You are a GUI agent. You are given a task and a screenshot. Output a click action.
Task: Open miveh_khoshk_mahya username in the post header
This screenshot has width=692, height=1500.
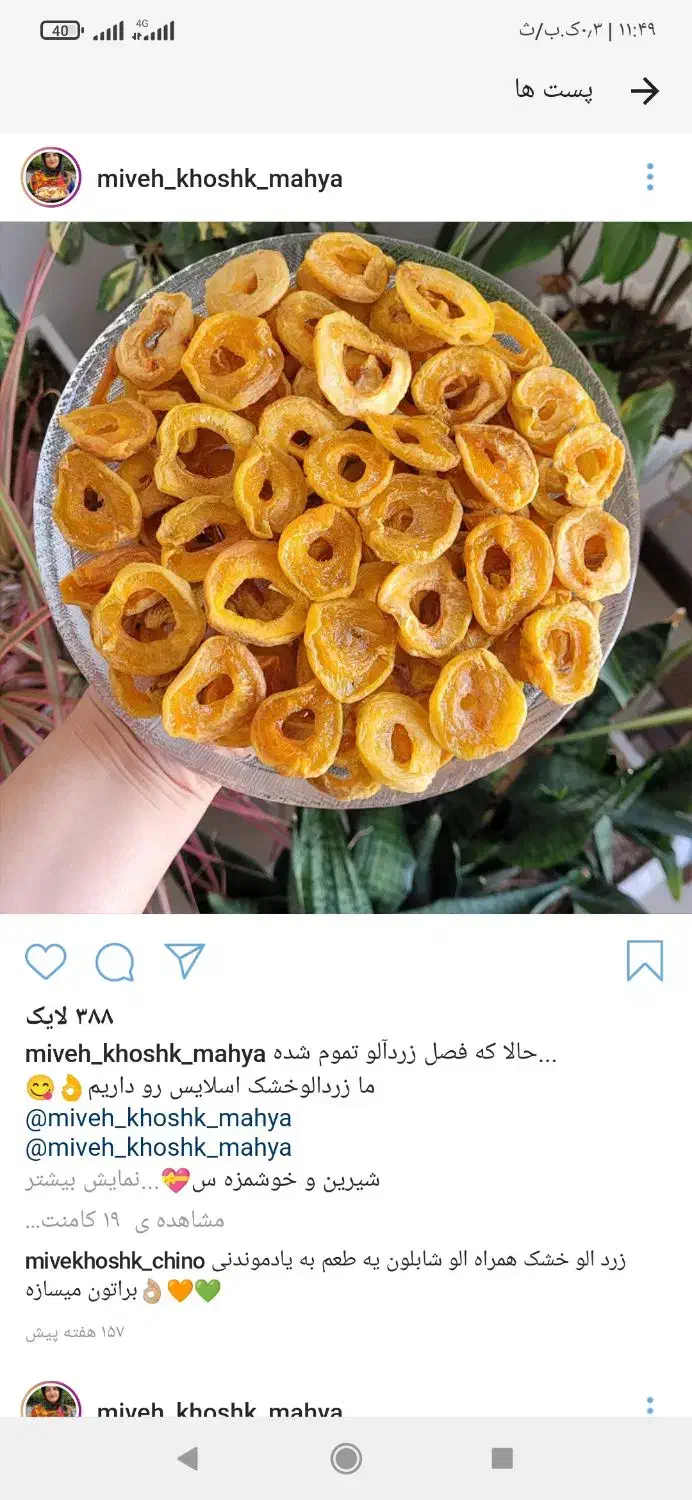pos(219,179)
